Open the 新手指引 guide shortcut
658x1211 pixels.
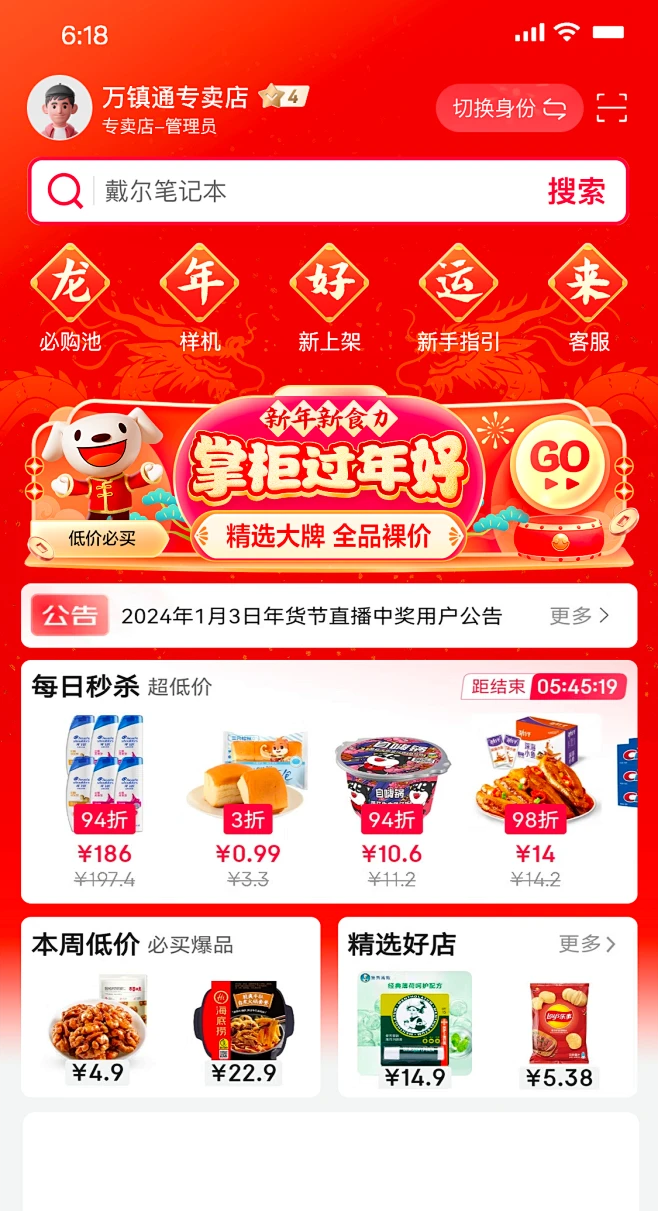pos(458,297)
